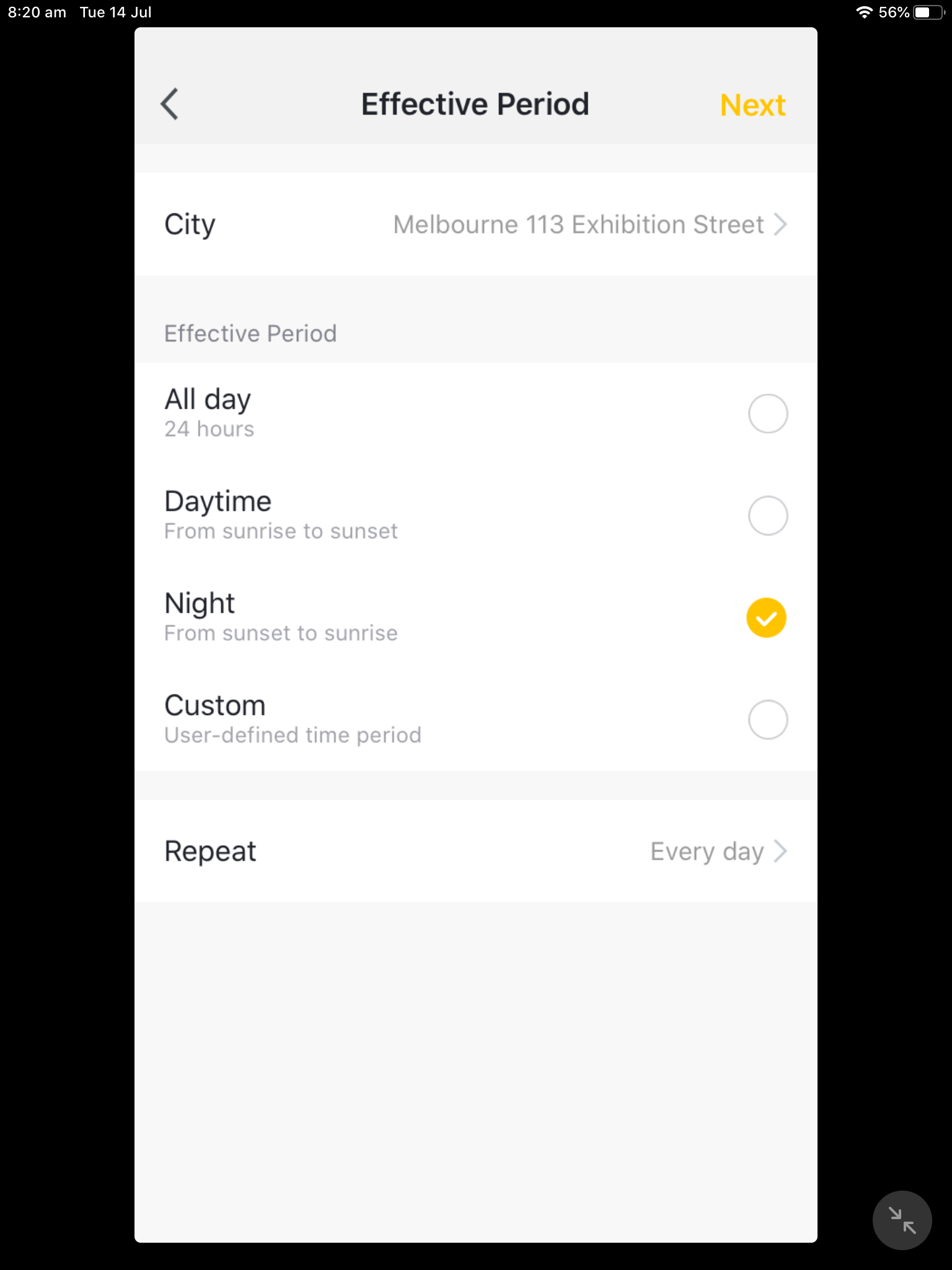952x1270 pixels.
Task: Go back using the arrow
Action: (170, 104)
